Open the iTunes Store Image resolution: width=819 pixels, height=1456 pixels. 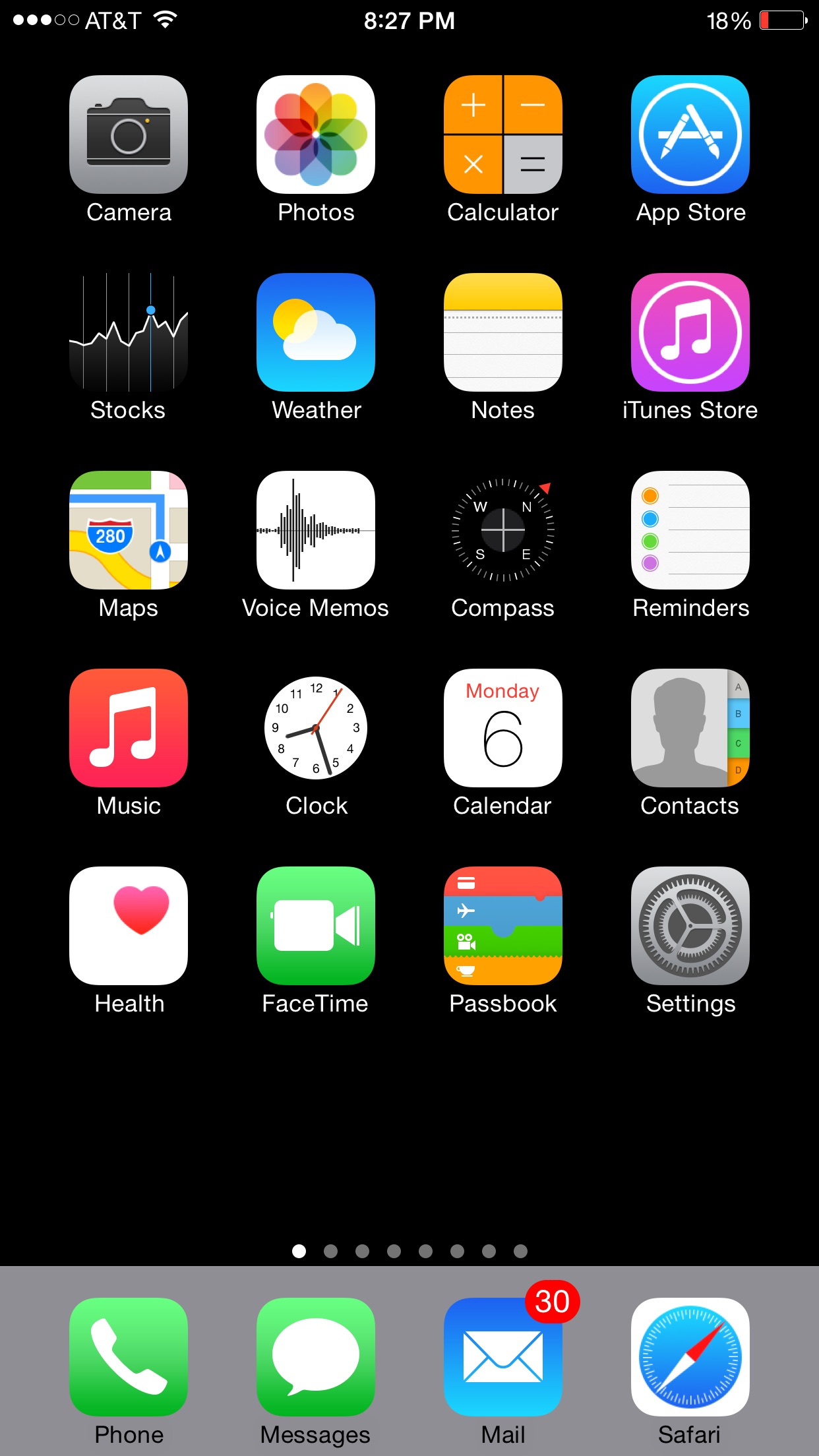click(690, 332)
